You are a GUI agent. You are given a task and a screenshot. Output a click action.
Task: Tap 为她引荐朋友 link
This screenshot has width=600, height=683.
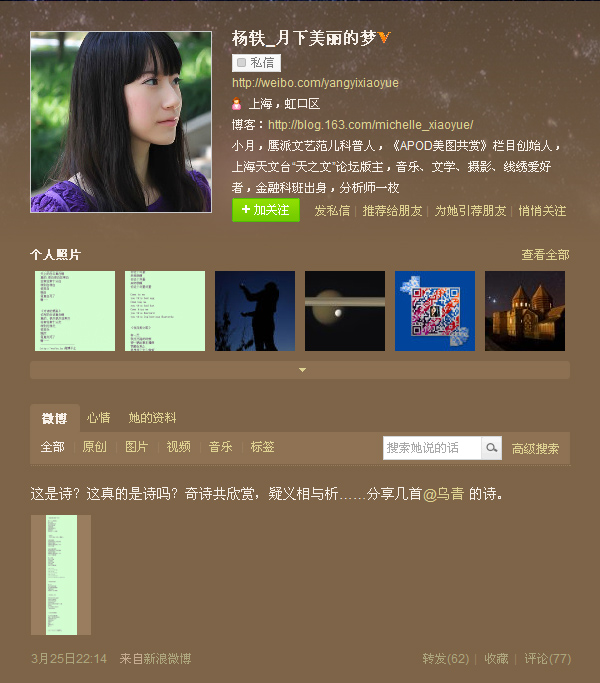(x=470, y=211)
